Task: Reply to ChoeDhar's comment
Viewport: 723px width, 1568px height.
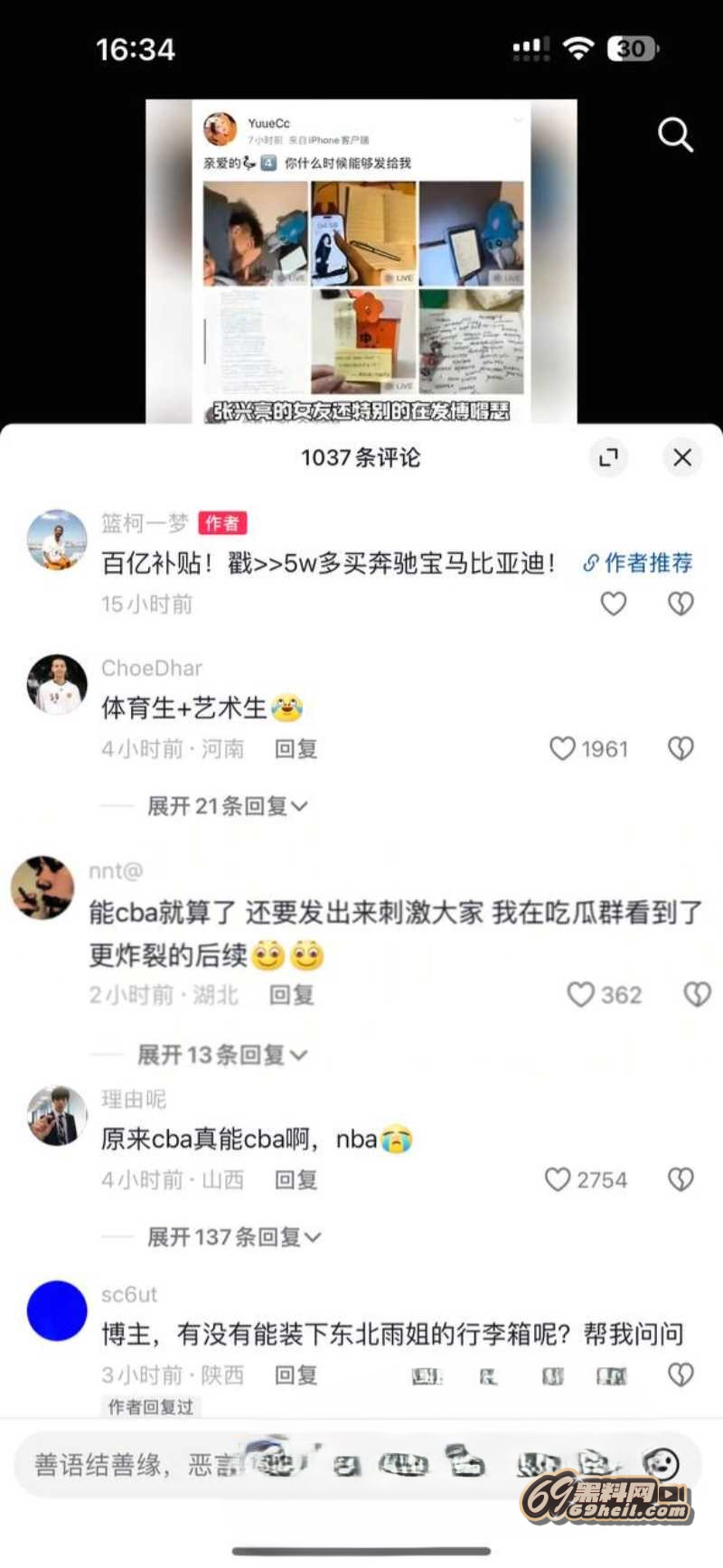Action: tap(296, 749)
